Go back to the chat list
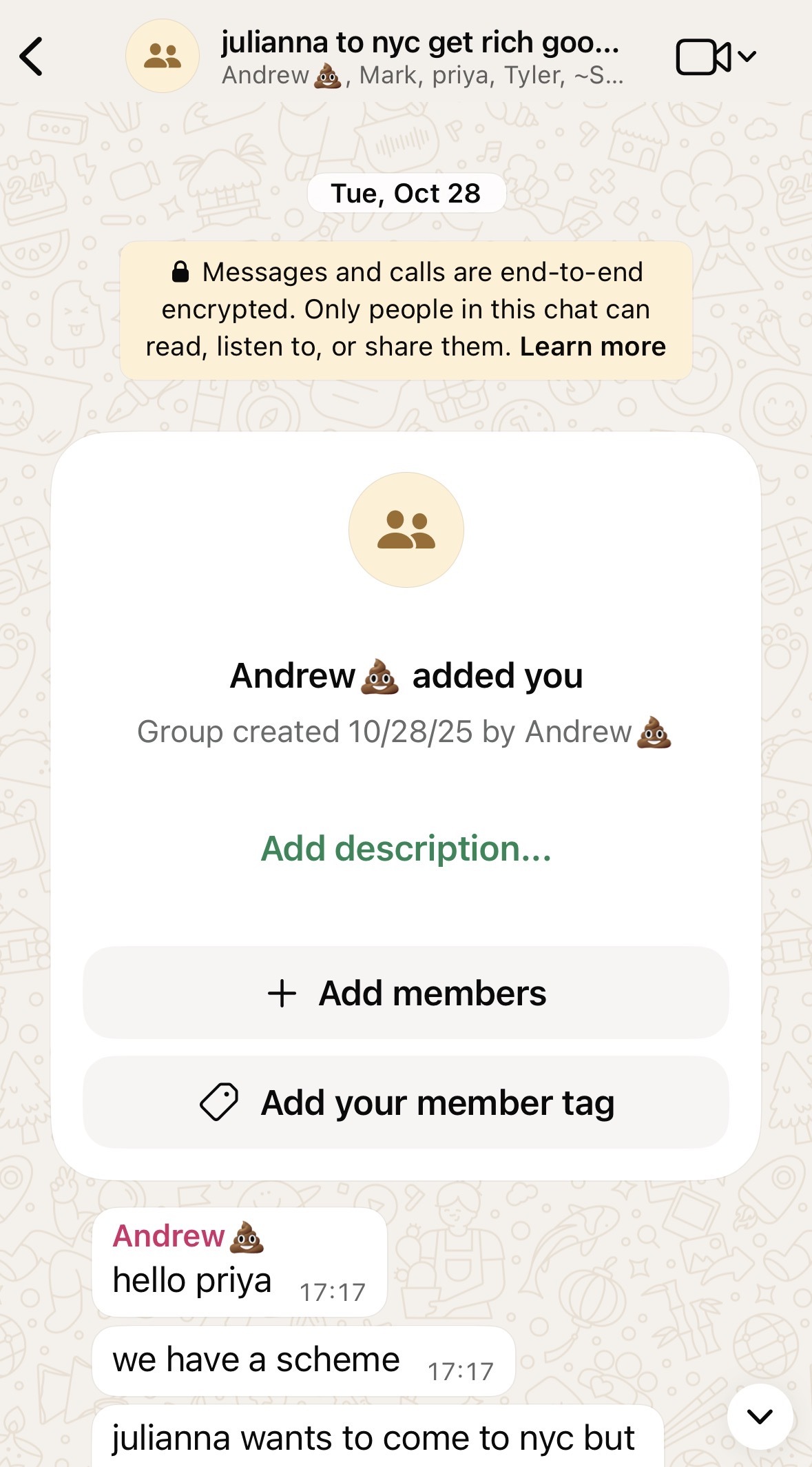 (32, 57)
